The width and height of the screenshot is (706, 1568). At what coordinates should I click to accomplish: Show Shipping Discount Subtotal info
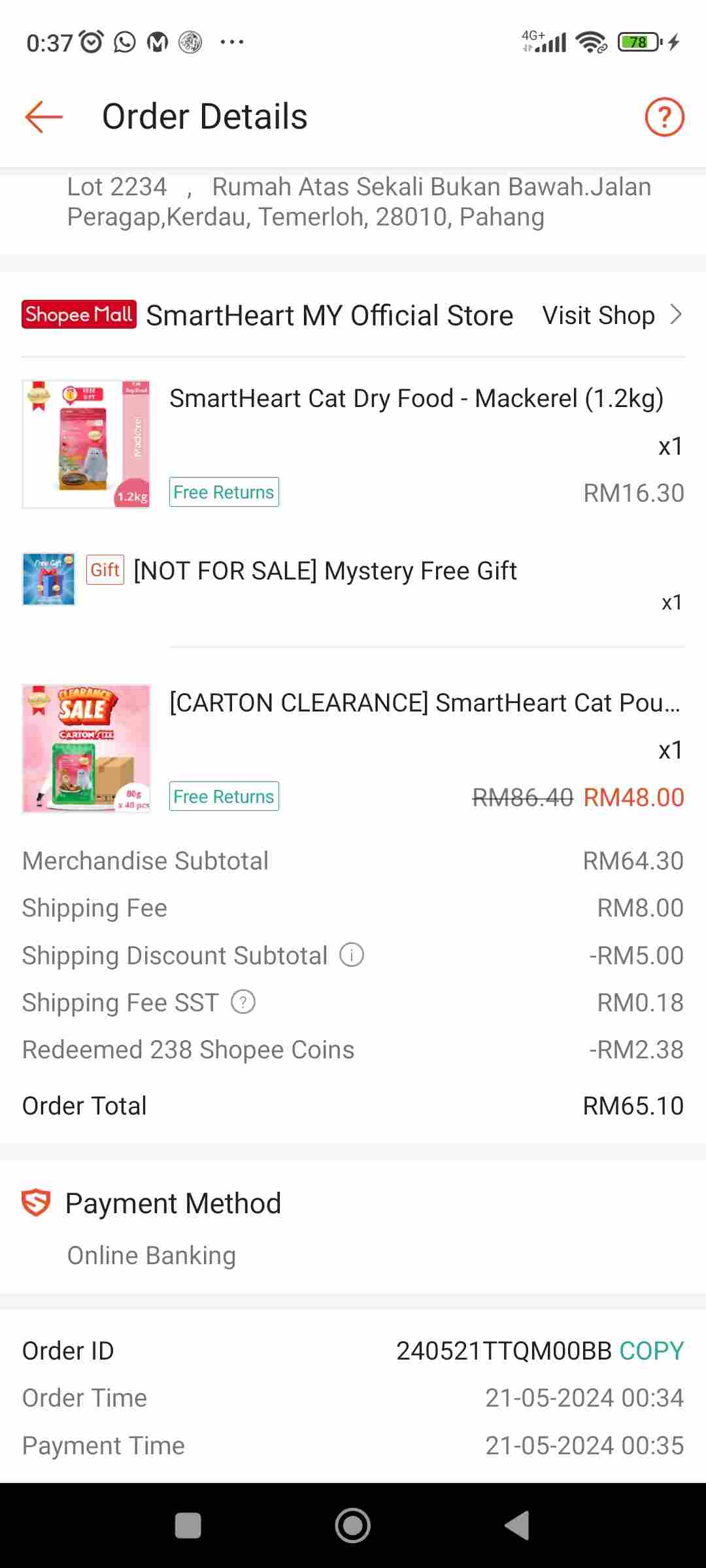pos(352,955)
